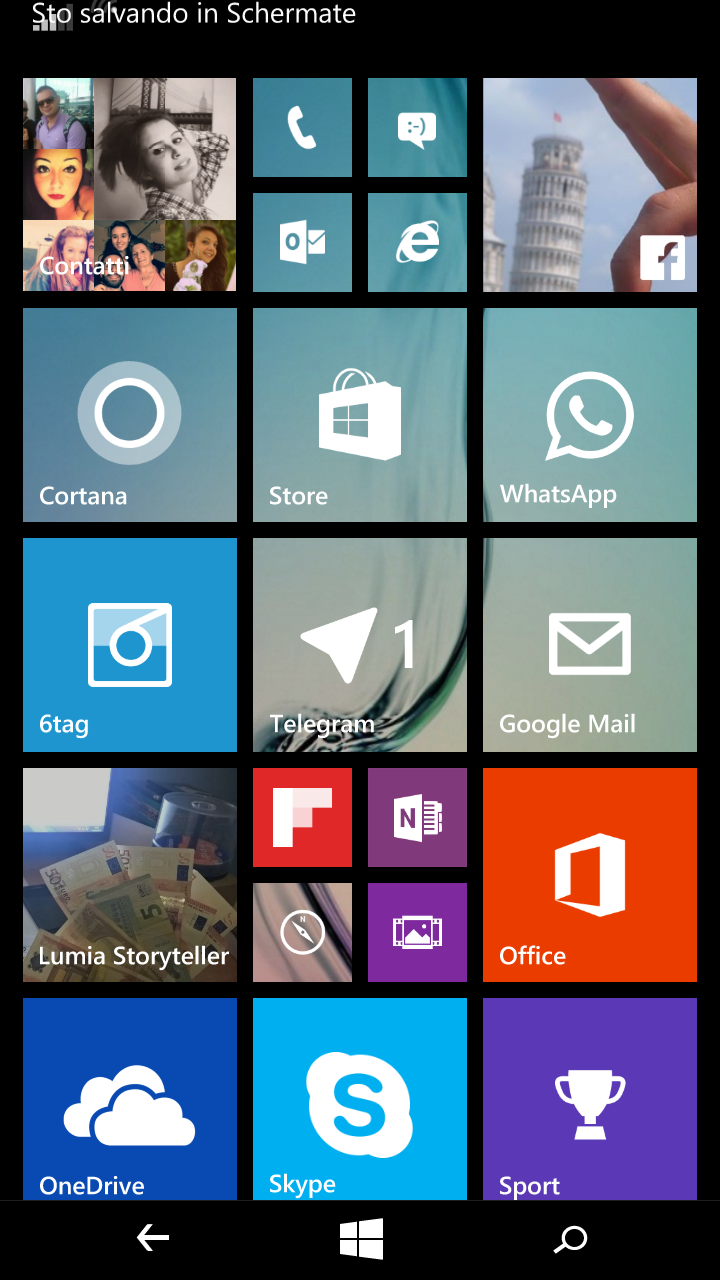Open OneDrive

coord(130,1099)
